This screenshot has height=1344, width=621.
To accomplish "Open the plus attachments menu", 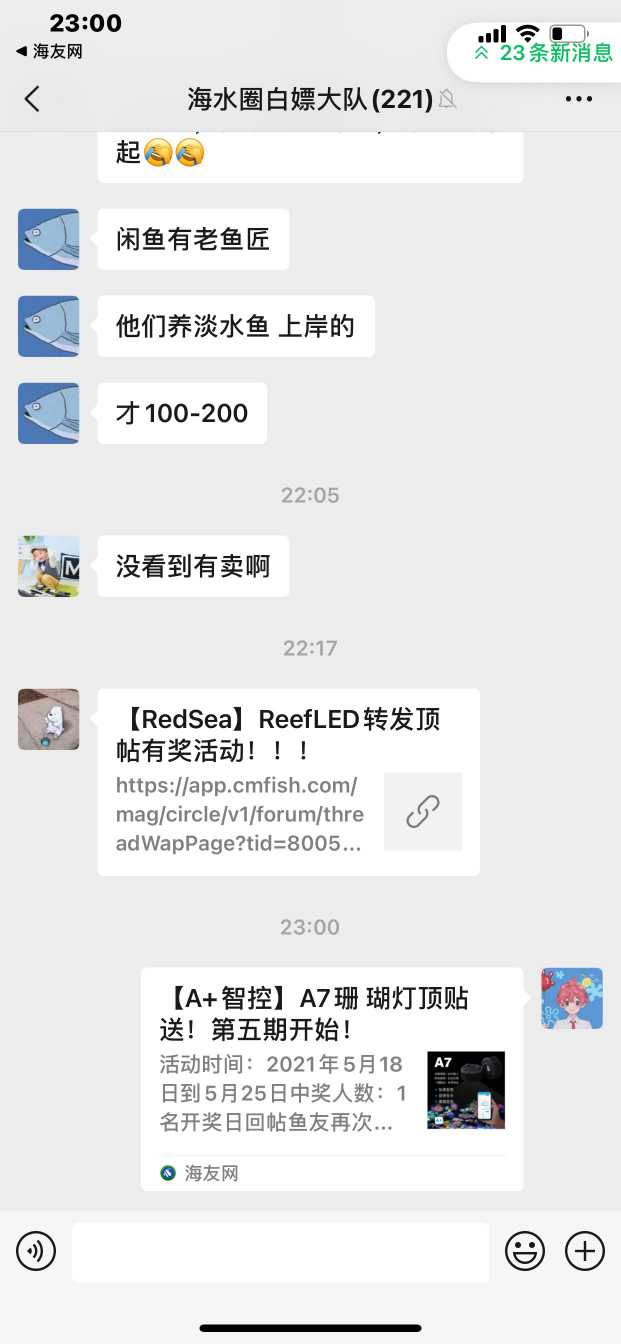I will pyautogui.click(x=585, y=1251).
